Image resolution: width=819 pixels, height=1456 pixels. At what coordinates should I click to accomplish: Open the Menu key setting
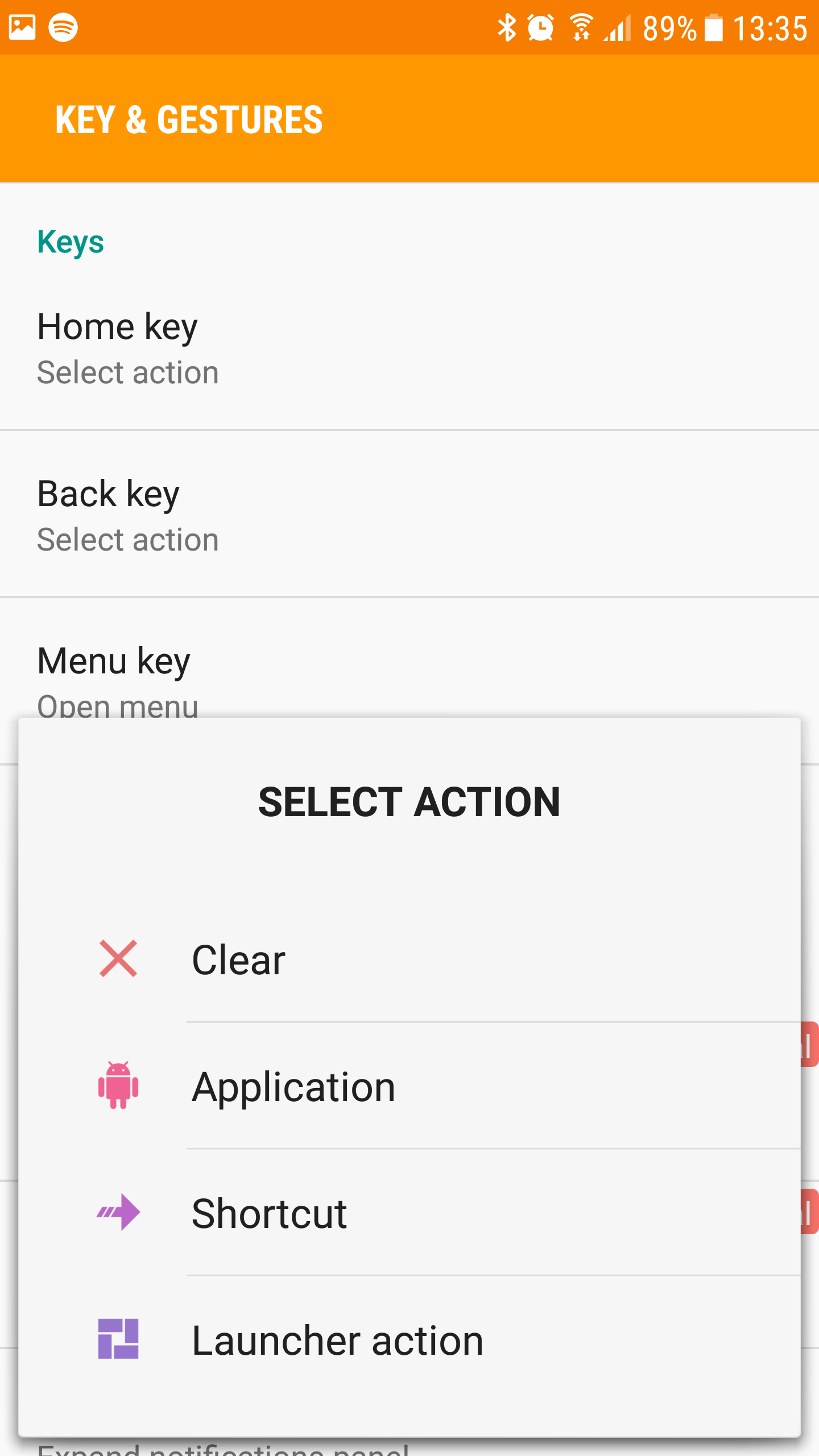409,660
